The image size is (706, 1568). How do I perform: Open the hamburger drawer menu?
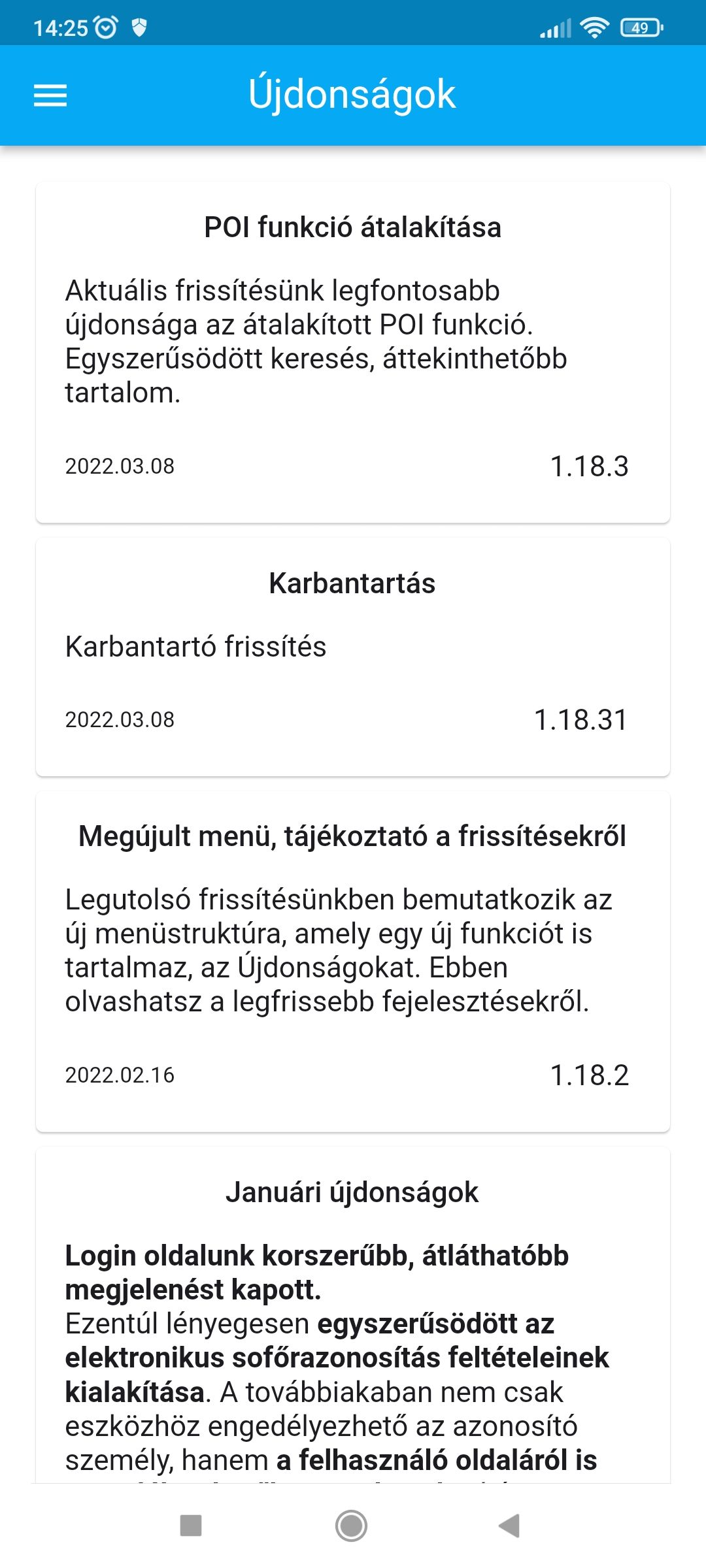click(x=50, y=95)
